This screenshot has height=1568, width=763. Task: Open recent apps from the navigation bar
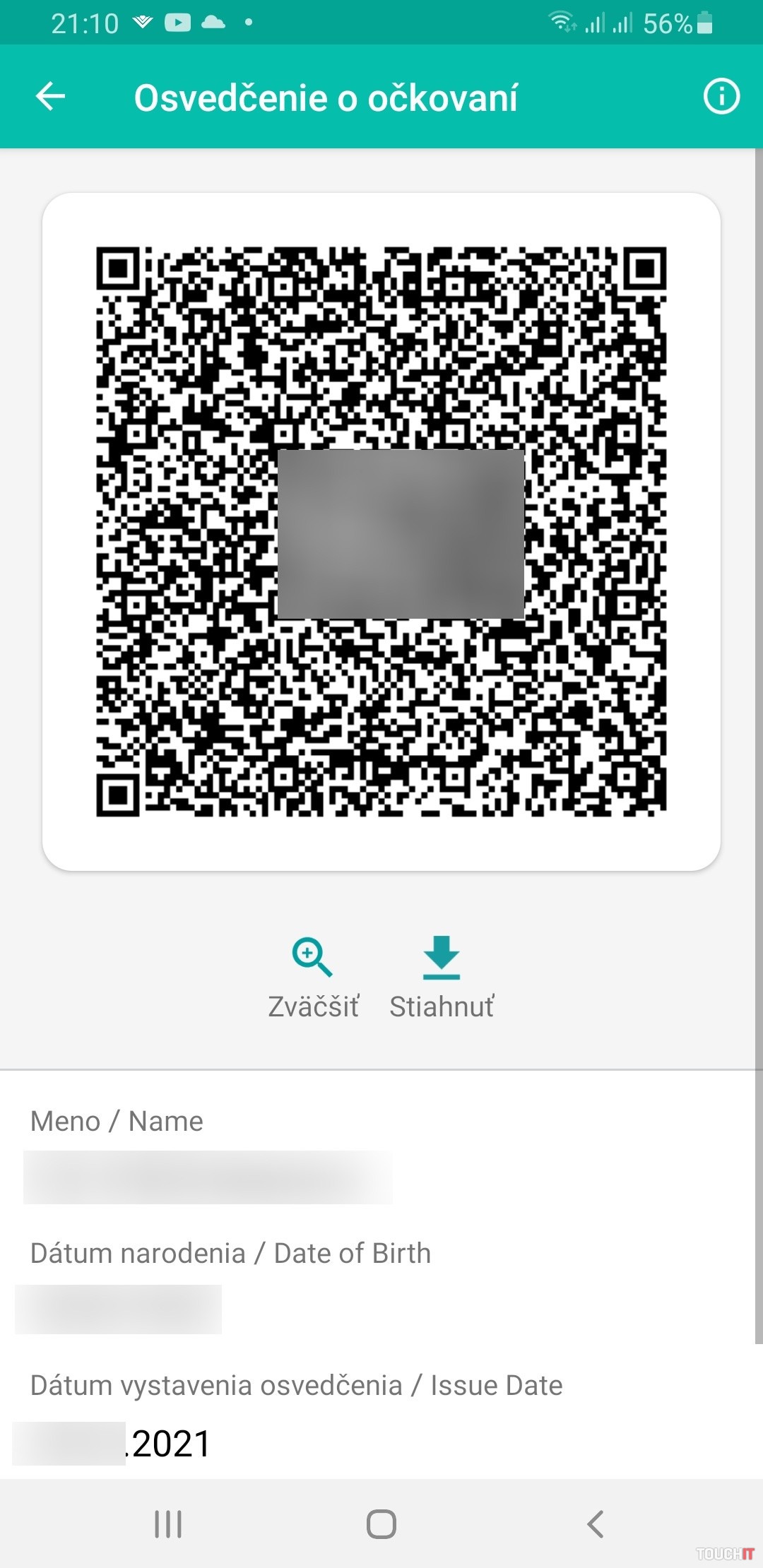tap(168, 1524)
